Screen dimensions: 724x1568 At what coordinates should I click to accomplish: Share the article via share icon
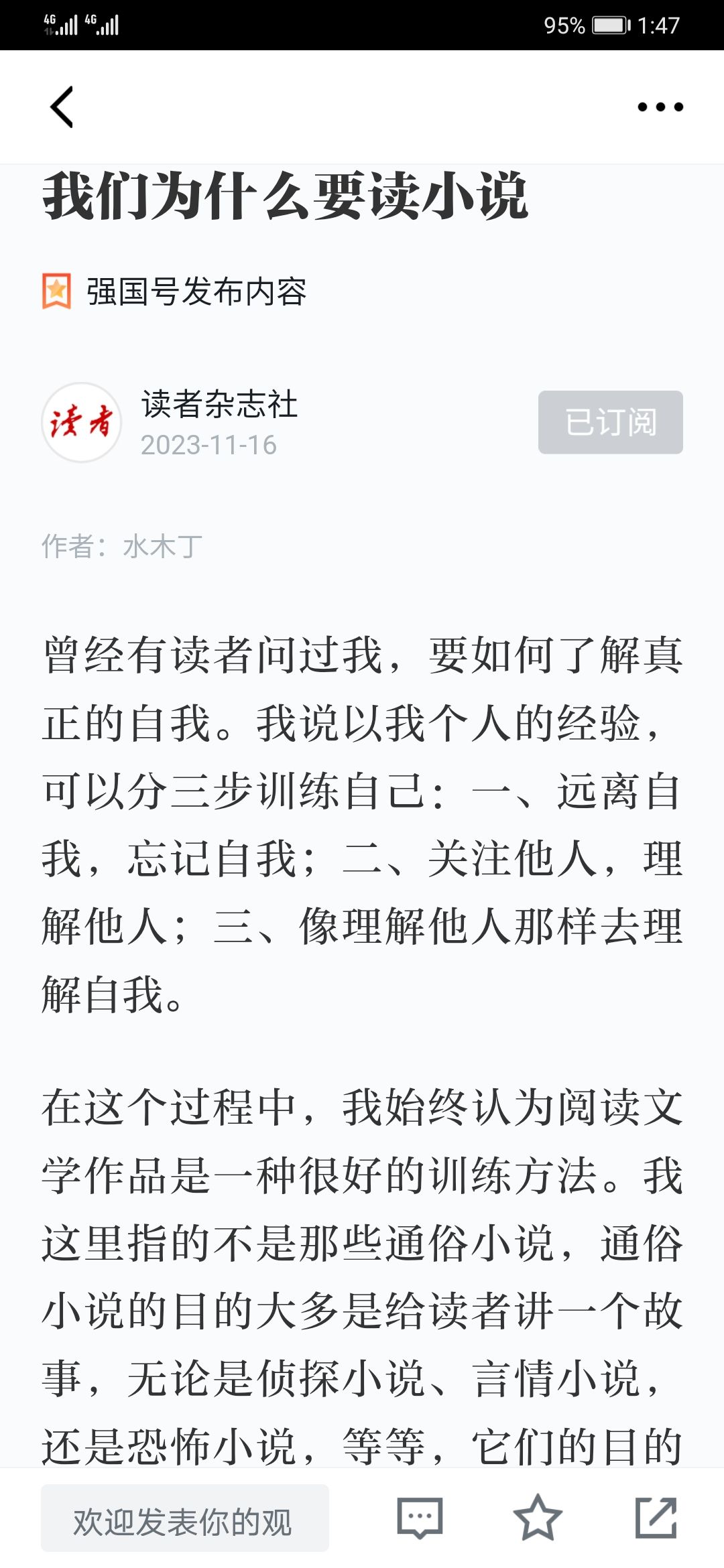[x=656, y=1518]
